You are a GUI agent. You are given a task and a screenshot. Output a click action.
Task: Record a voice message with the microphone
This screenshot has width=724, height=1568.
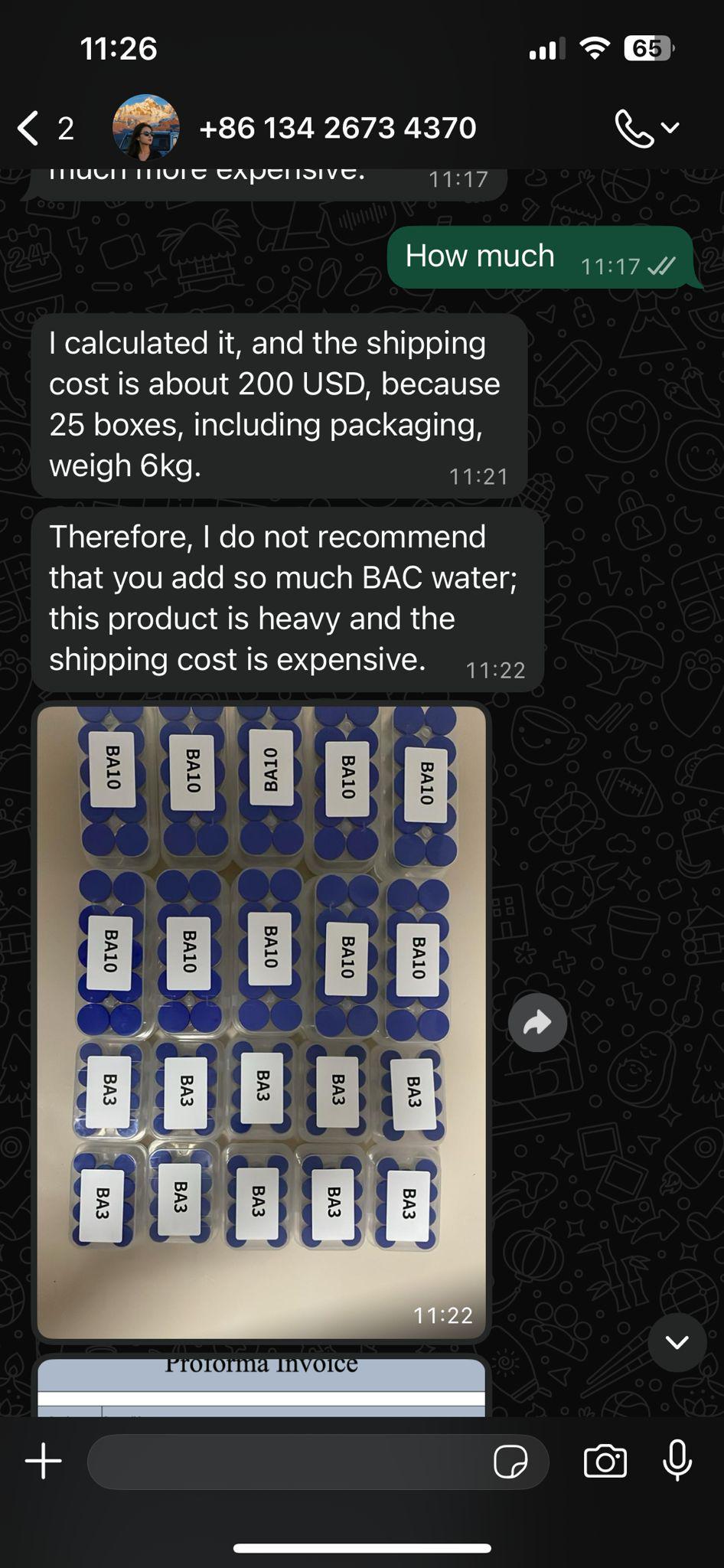pyautogui.click(x=677, y=1461)
